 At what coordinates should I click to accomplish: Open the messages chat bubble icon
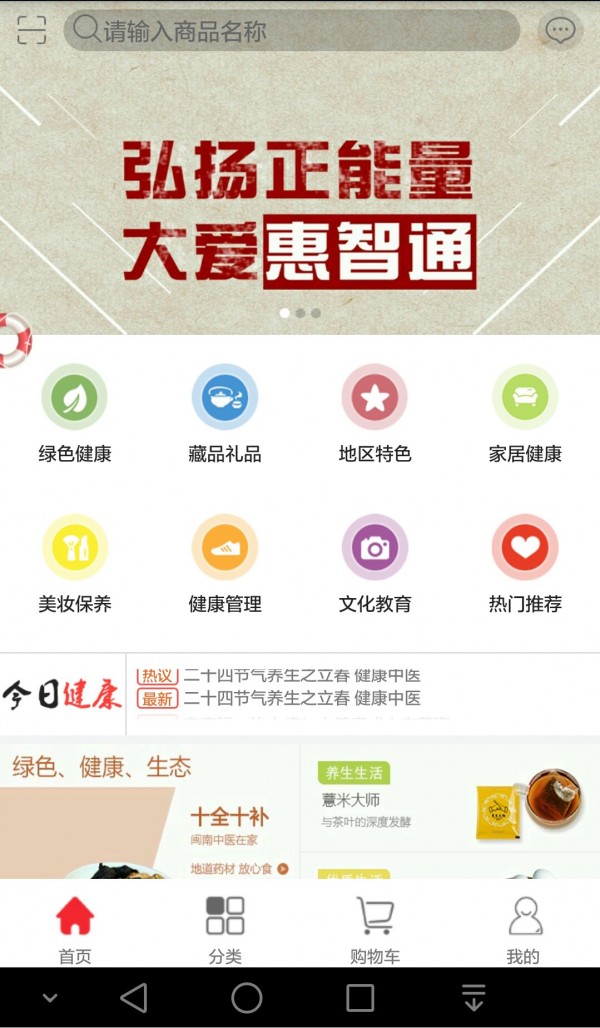560,30
